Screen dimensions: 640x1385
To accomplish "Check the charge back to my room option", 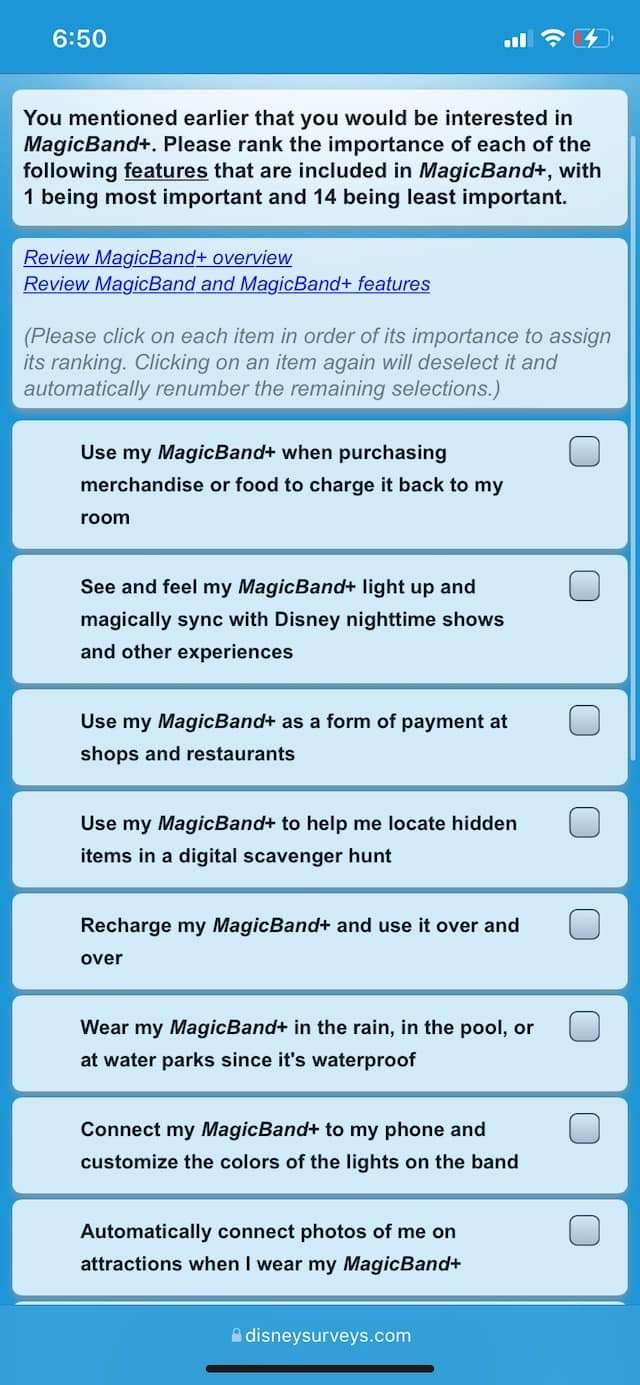I will click(x=585, y=452).
